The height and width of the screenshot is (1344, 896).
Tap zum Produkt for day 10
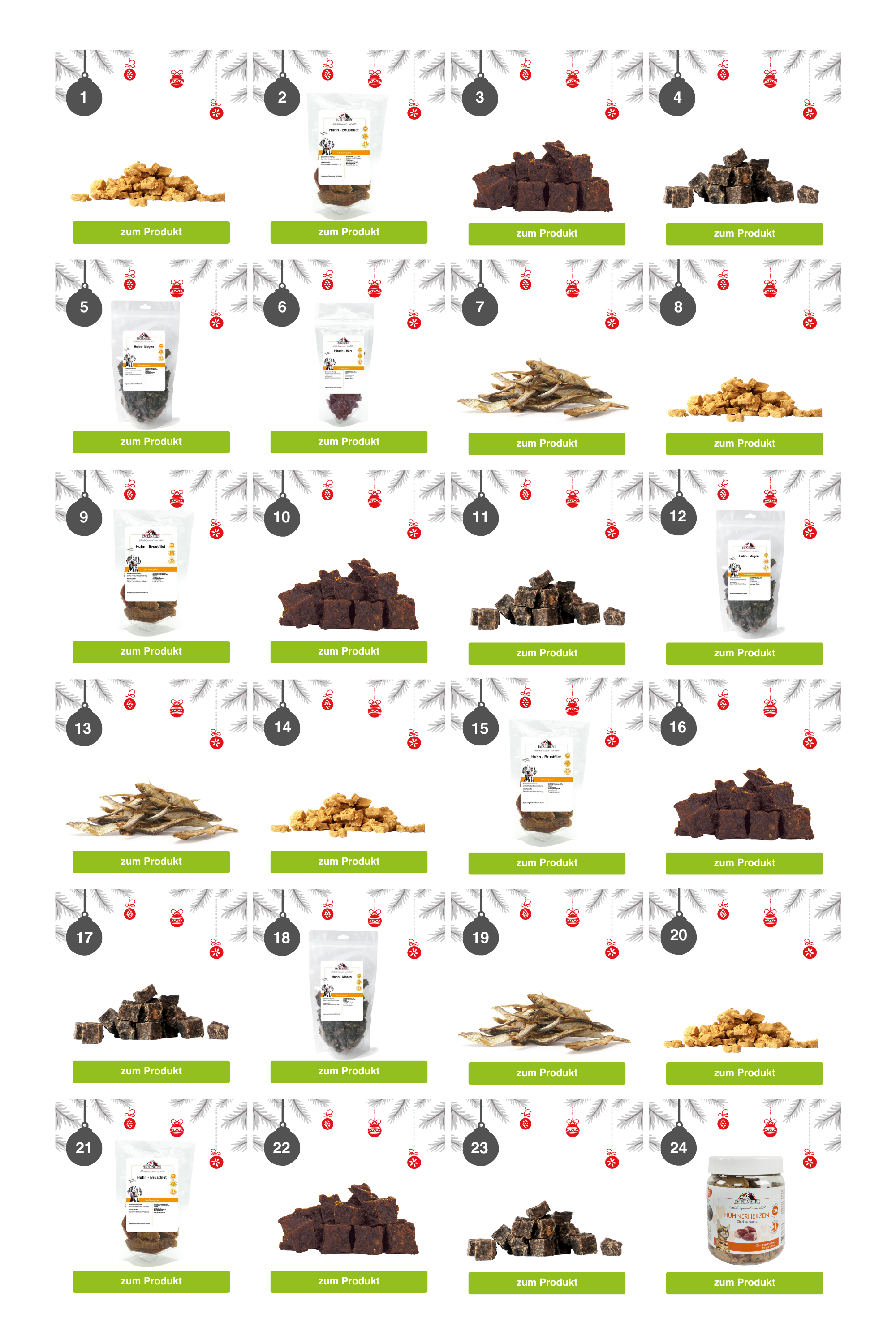[349, 651]
